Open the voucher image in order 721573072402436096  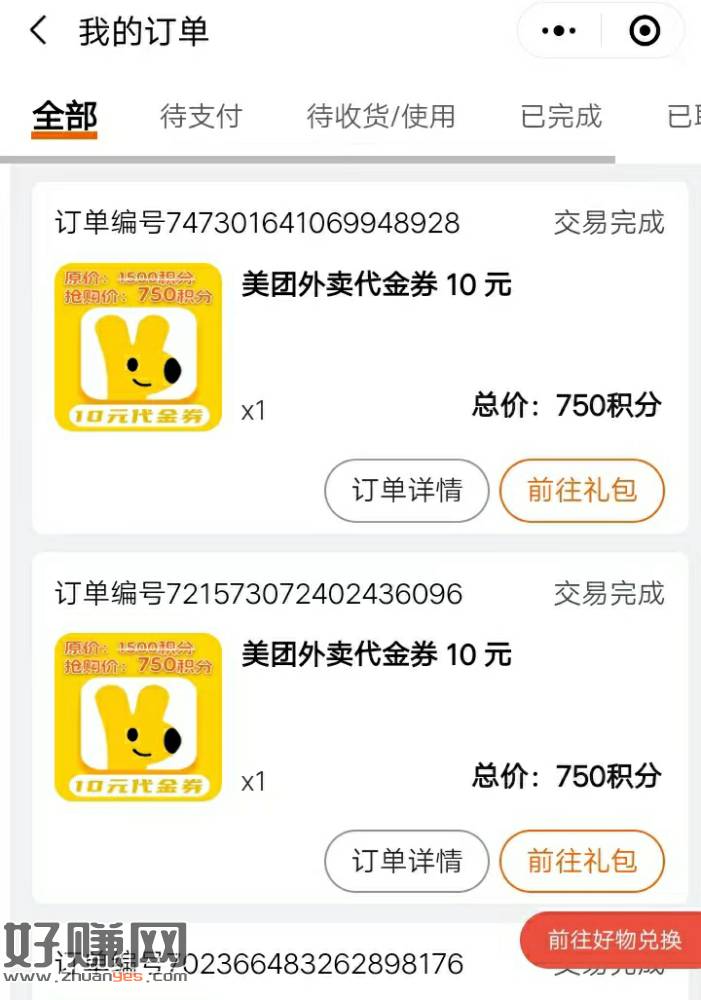point(138,717)
